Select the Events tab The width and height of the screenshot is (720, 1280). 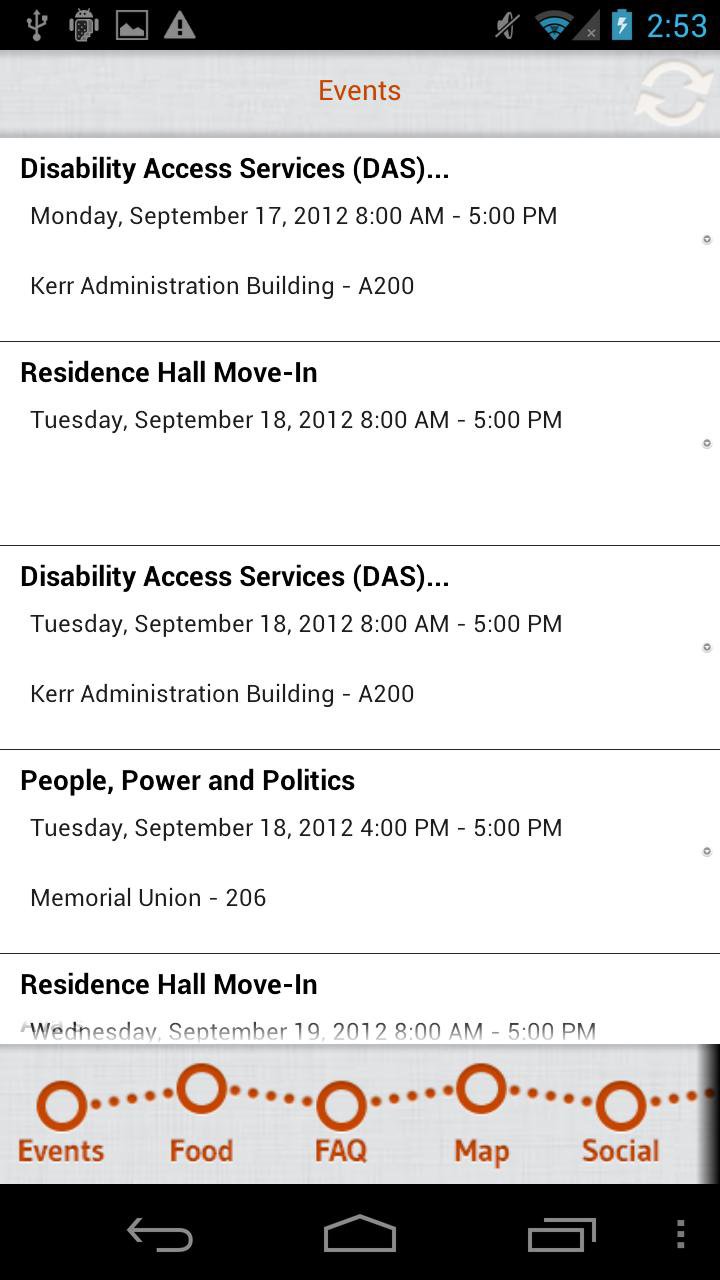tap(61, 1120)
